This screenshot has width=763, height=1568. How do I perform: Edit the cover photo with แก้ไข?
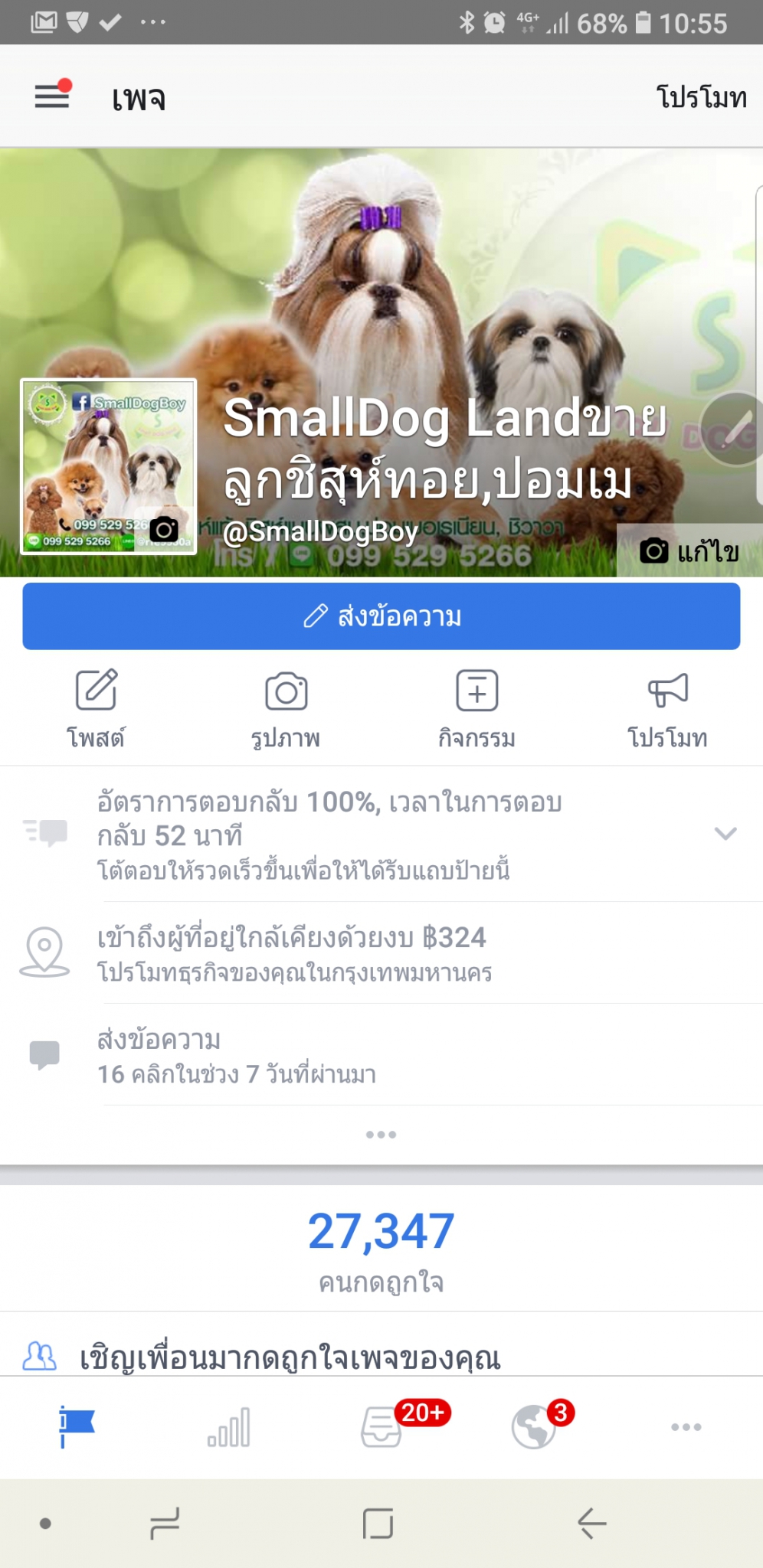click(x=689, y=550)
